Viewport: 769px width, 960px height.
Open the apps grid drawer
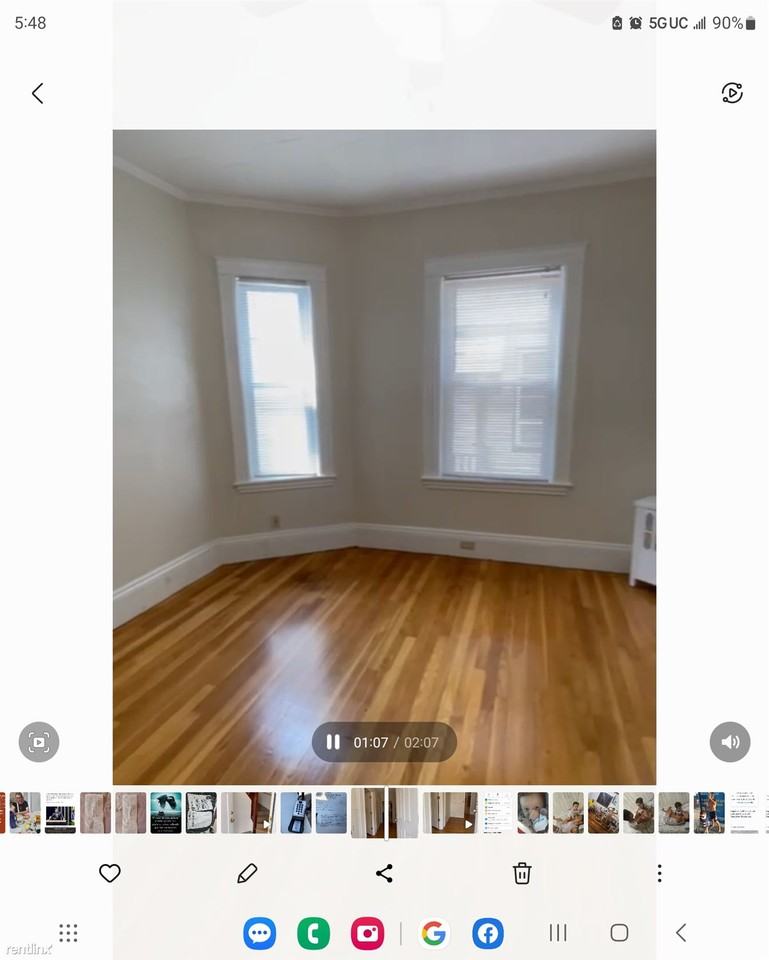tap(68, 933)
